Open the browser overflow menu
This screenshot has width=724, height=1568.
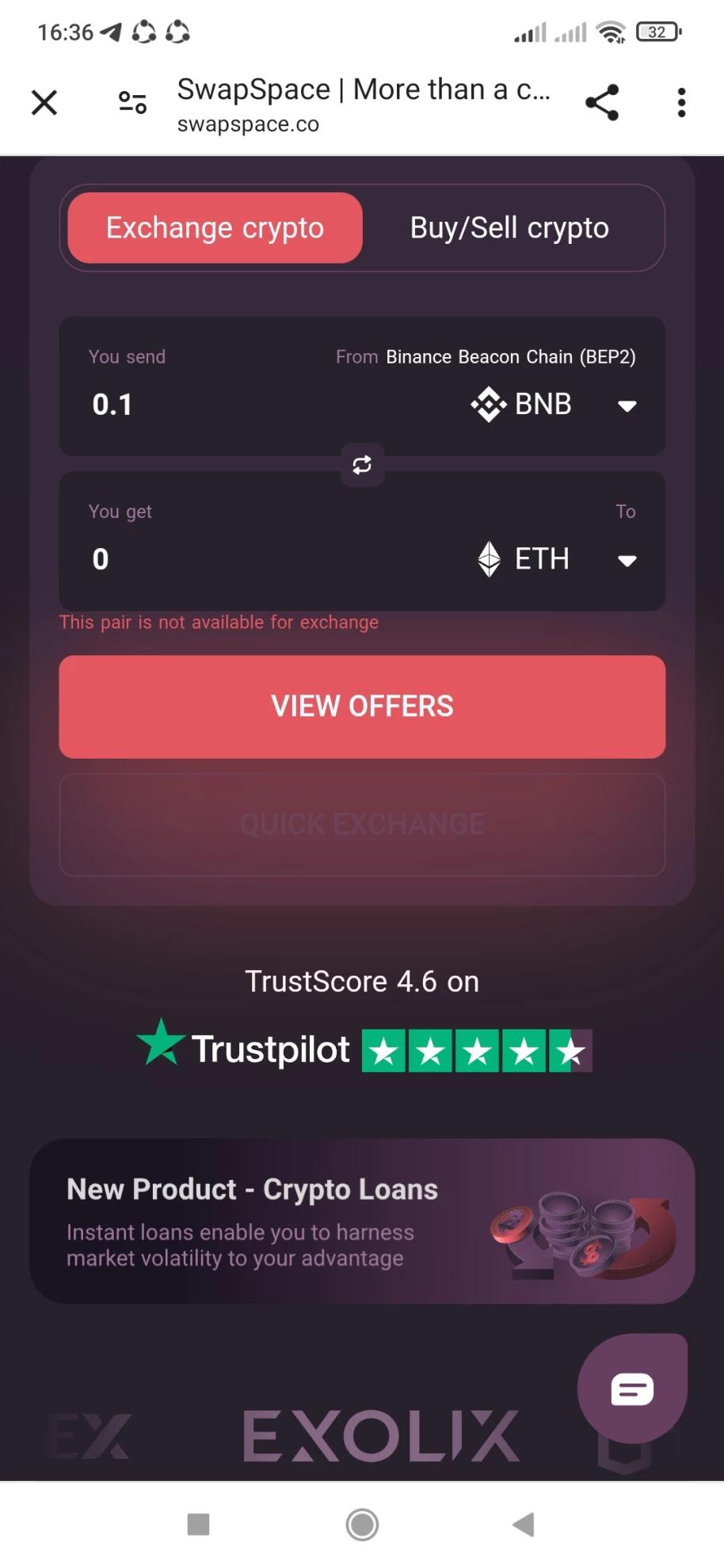pyautogui.click(x=681, y=103)
